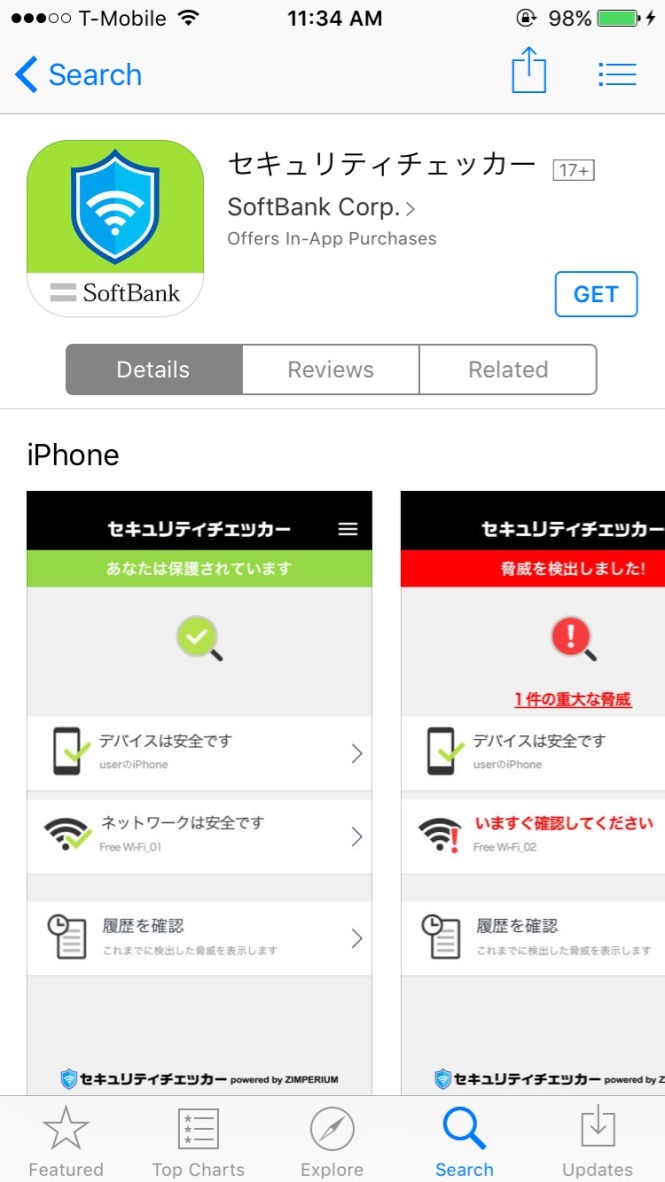Switch to the Explore tab
This screenshot has width=665, height=1182.
332,1140
